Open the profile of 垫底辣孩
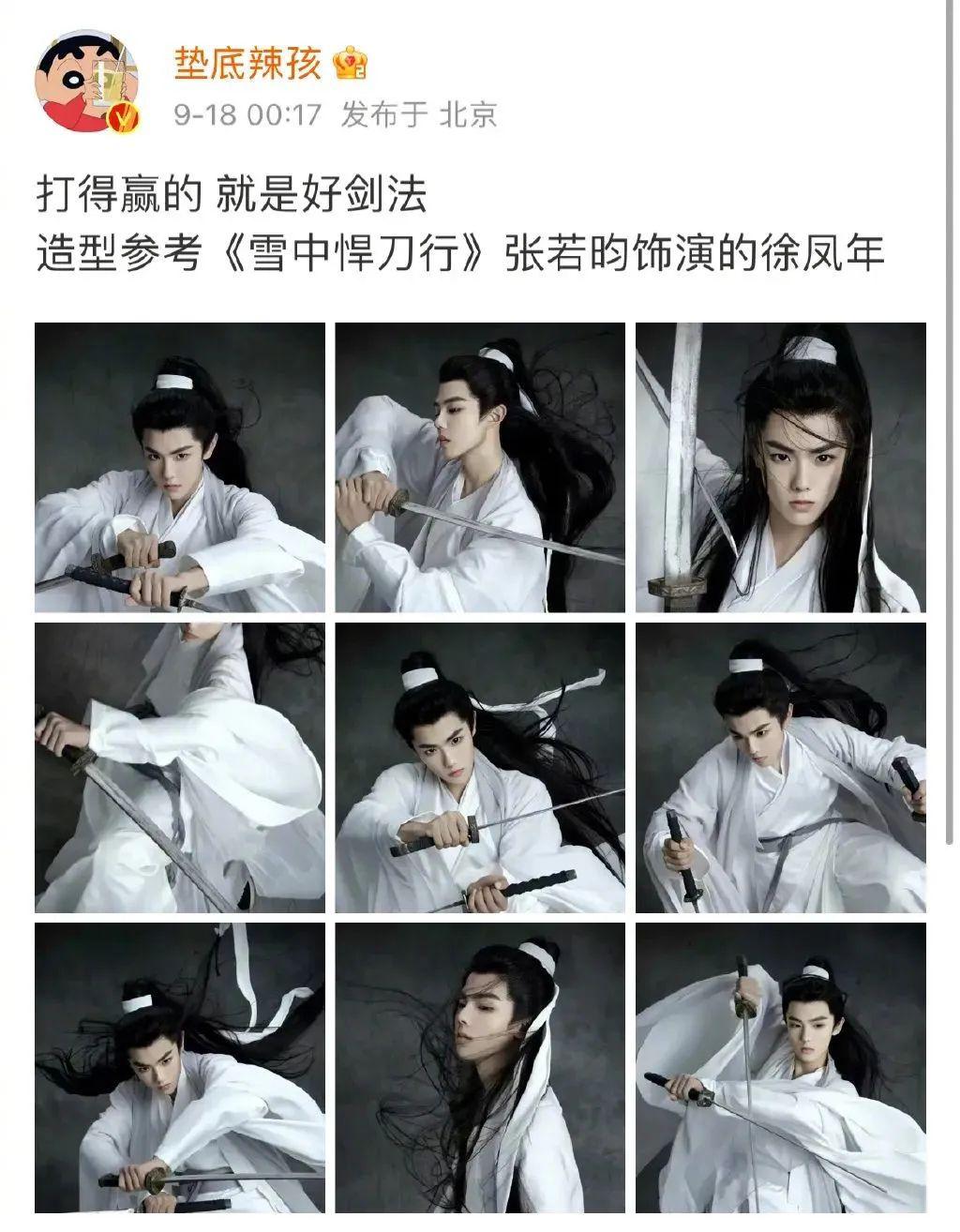This screenshot has width=960, height=1232. [247, 65]
